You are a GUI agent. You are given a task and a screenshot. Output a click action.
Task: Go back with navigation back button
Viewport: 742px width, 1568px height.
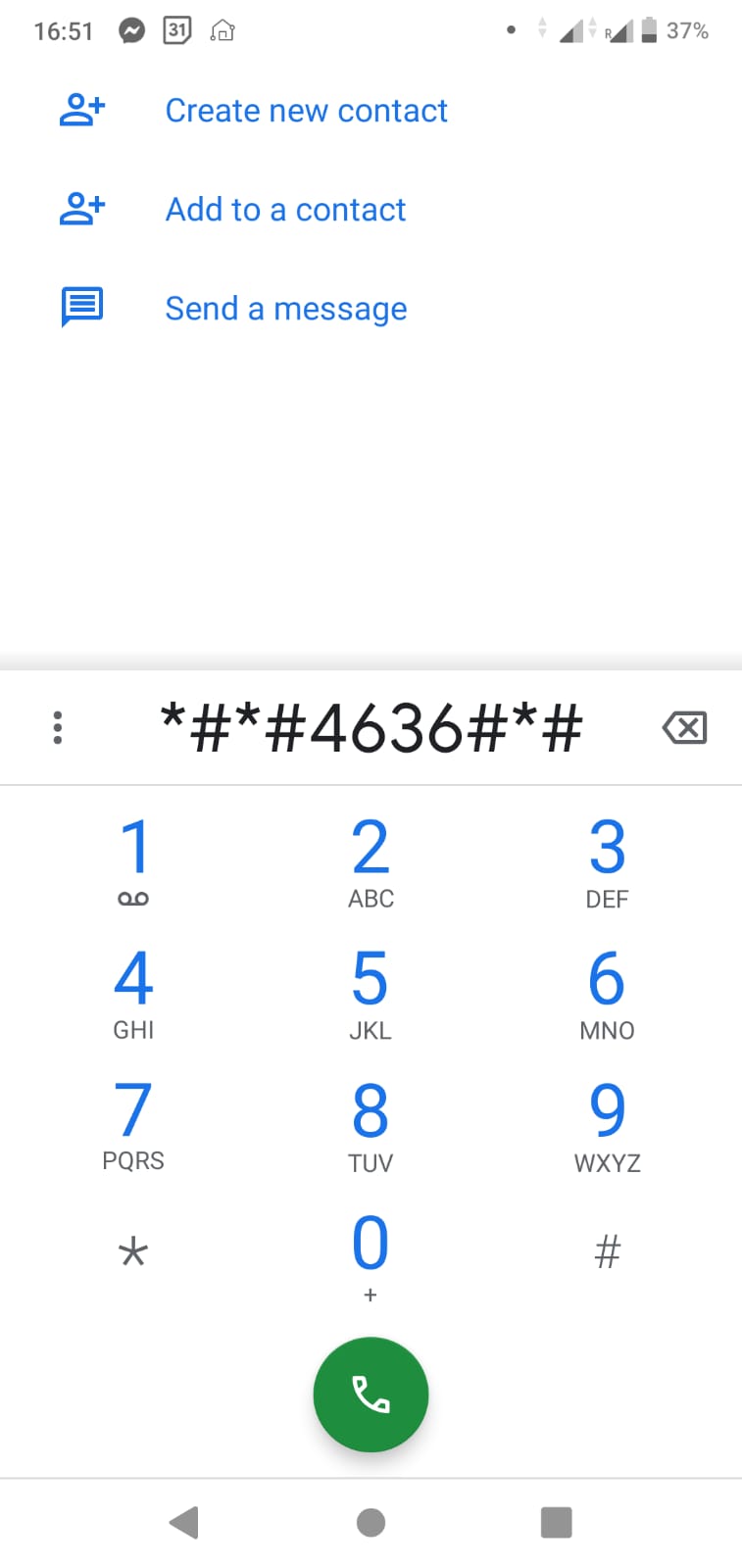[x=184, y=1522]
